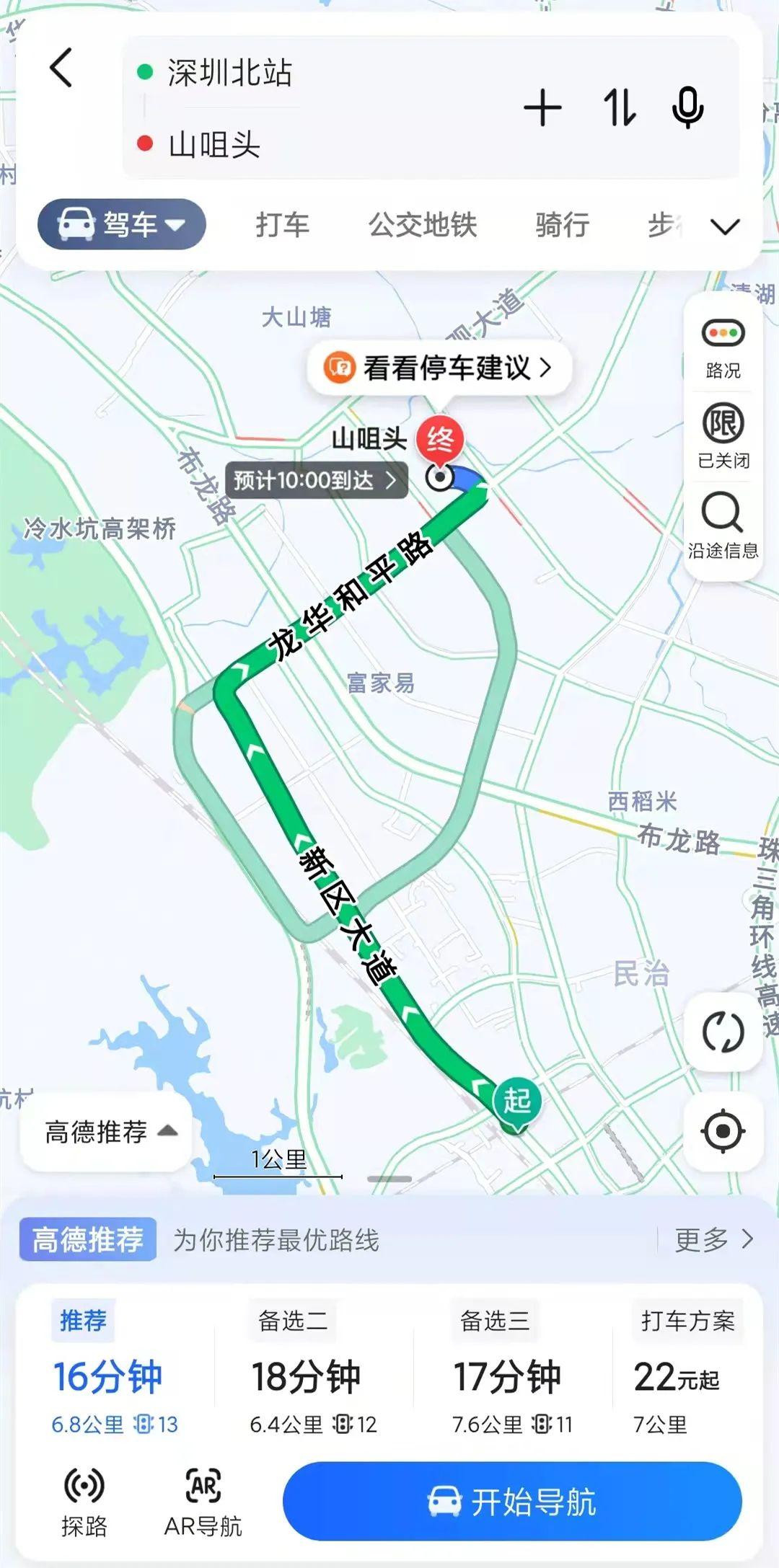Switch to the 打车 tab
Image resolution: width=779 pixels, height=1568 pixels.
(x=282, y=225)
